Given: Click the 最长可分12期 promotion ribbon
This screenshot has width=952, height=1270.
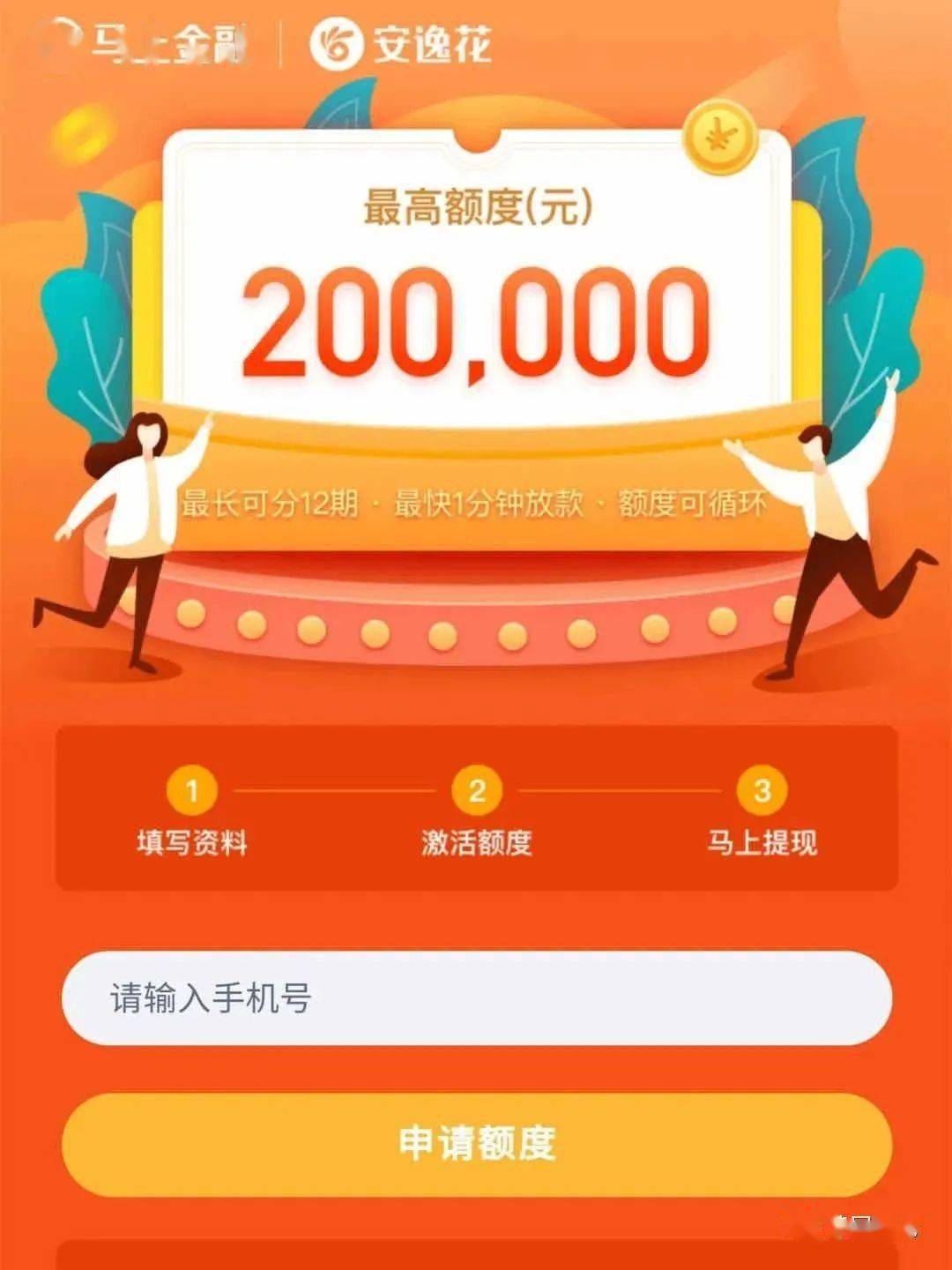Looking at the screenshot, I should 476,504.
